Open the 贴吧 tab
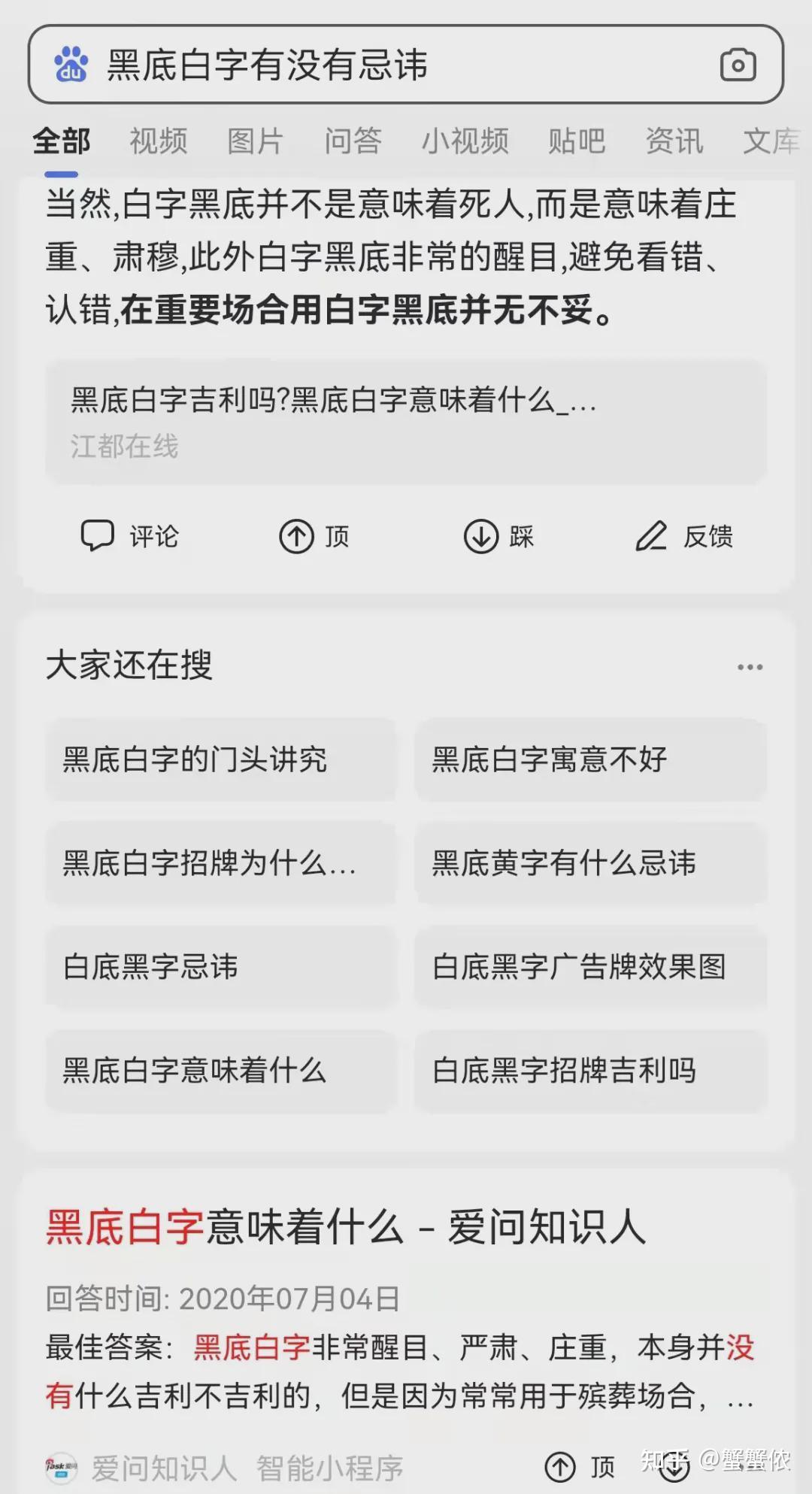 coord(575,141)
